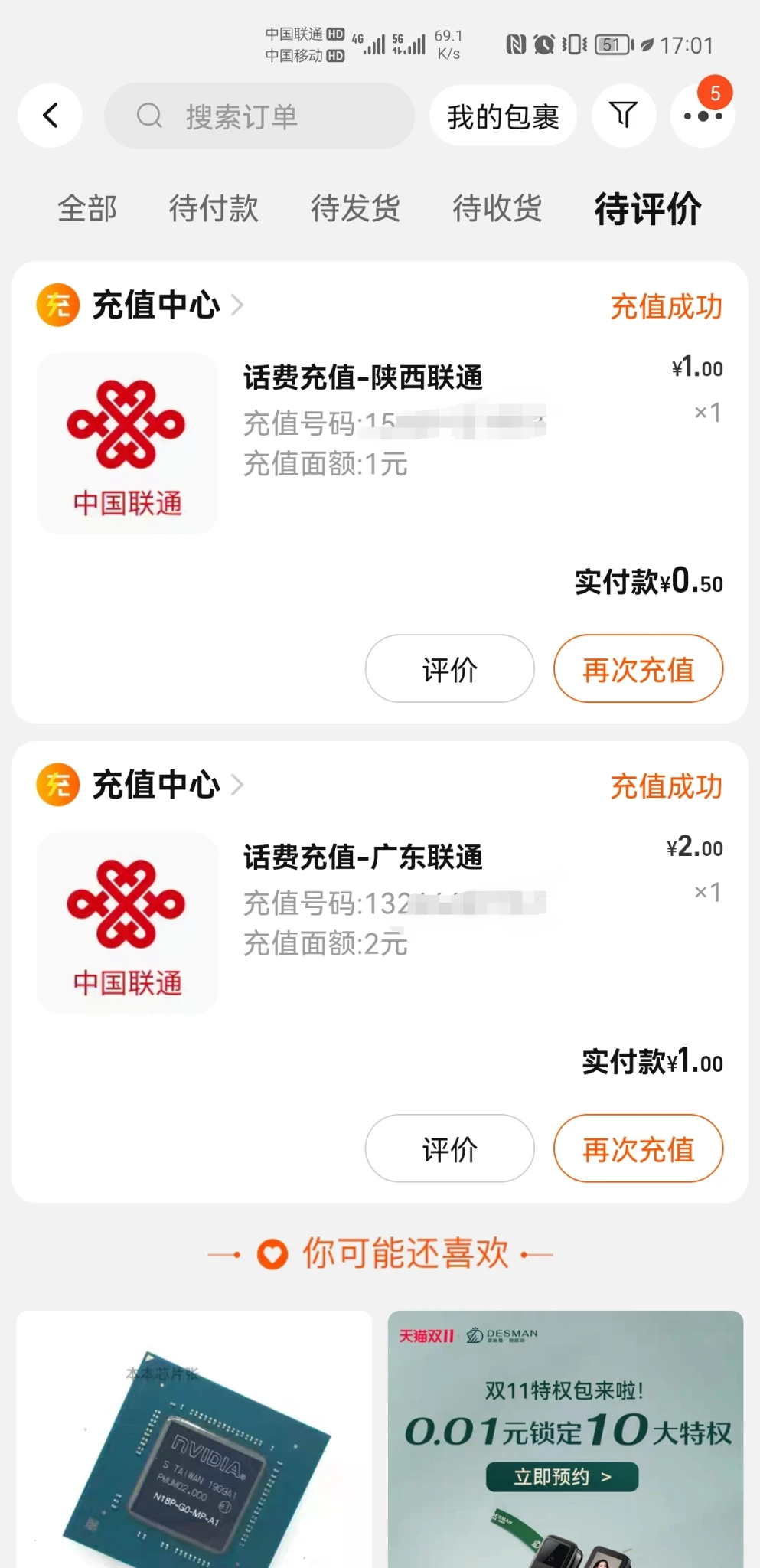Open the three-dot more menu
The image size is (760, 1568).
pos(703,116)
